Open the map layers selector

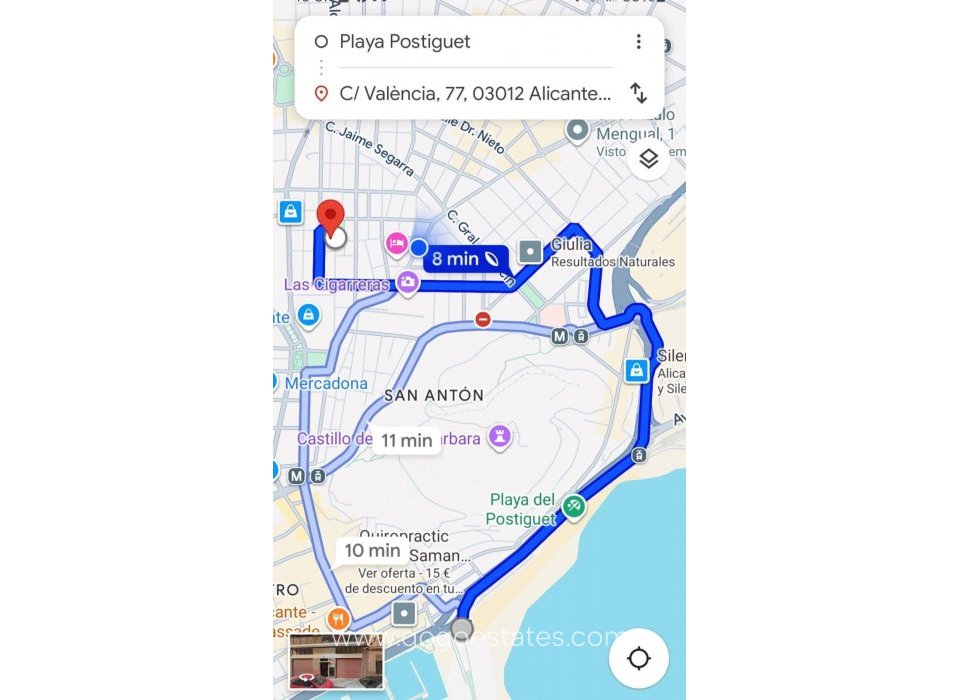tap(648, 159)
